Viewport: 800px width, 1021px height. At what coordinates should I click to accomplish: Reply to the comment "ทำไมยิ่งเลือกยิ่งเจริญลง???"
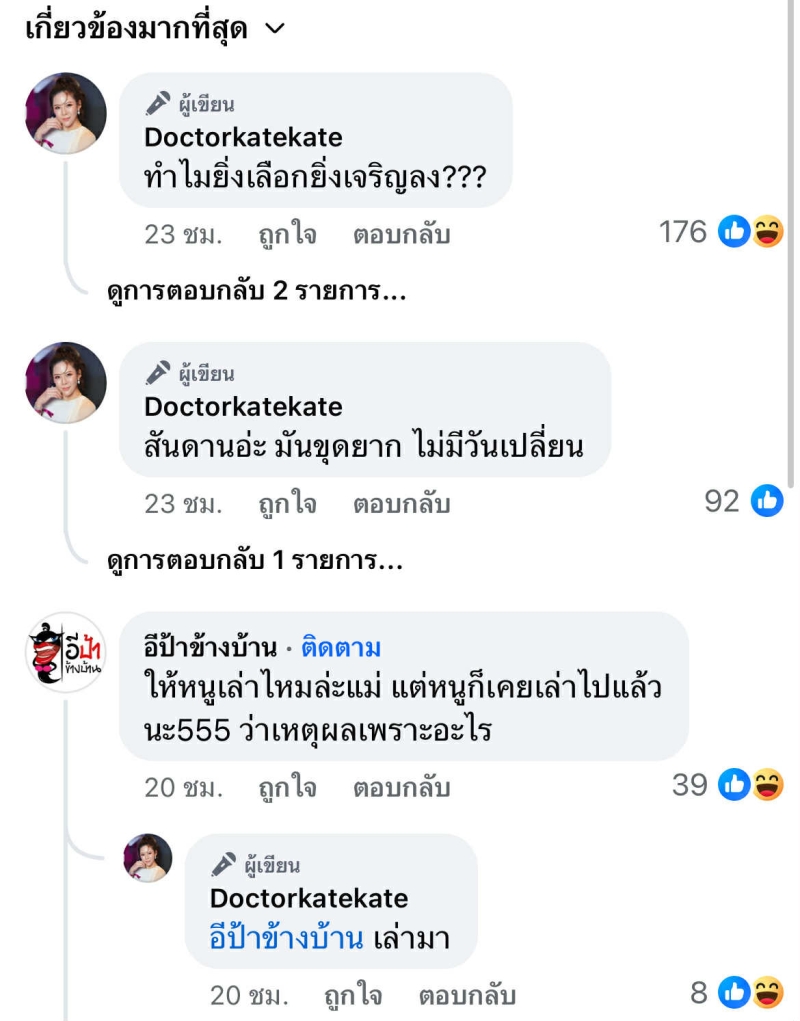coord(401,235)
